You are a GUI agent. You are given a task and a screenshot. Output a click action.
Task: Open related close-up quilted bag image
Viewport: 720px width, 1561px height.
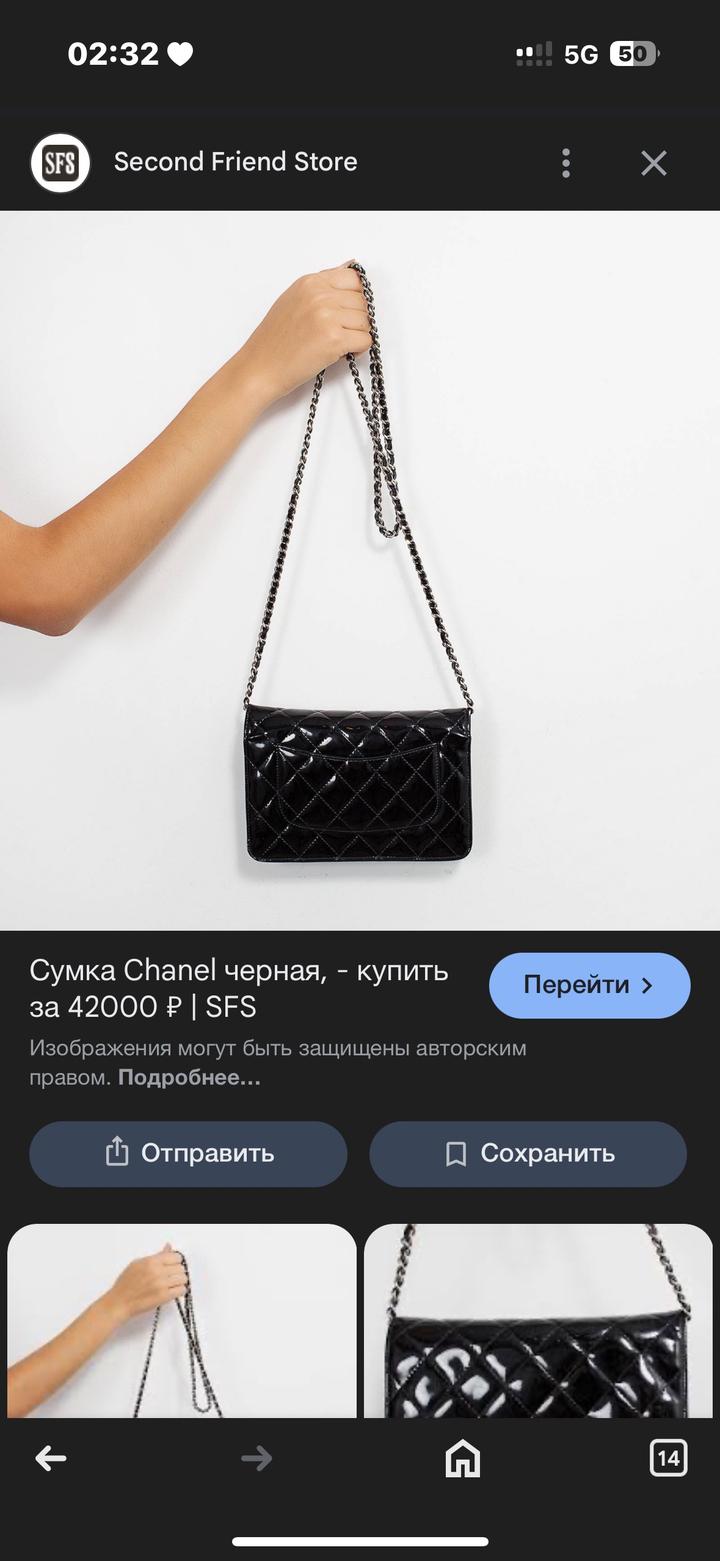pos(538,1320)
